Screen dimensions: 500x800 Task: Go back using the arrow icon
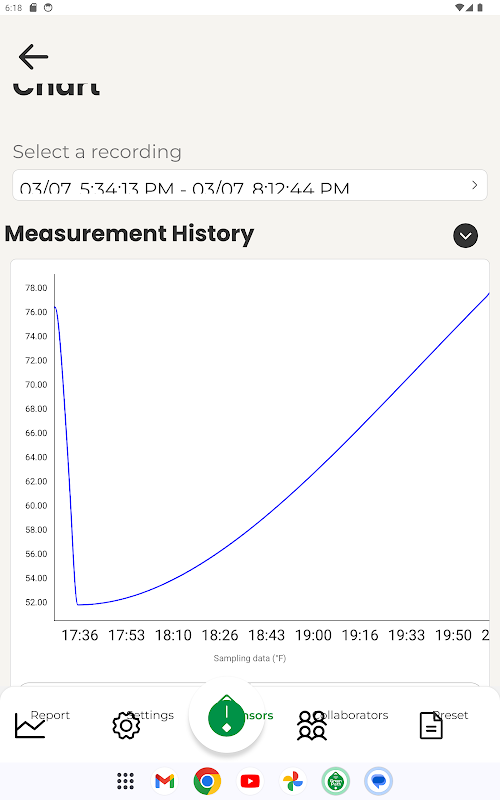[x=33, y=57]
